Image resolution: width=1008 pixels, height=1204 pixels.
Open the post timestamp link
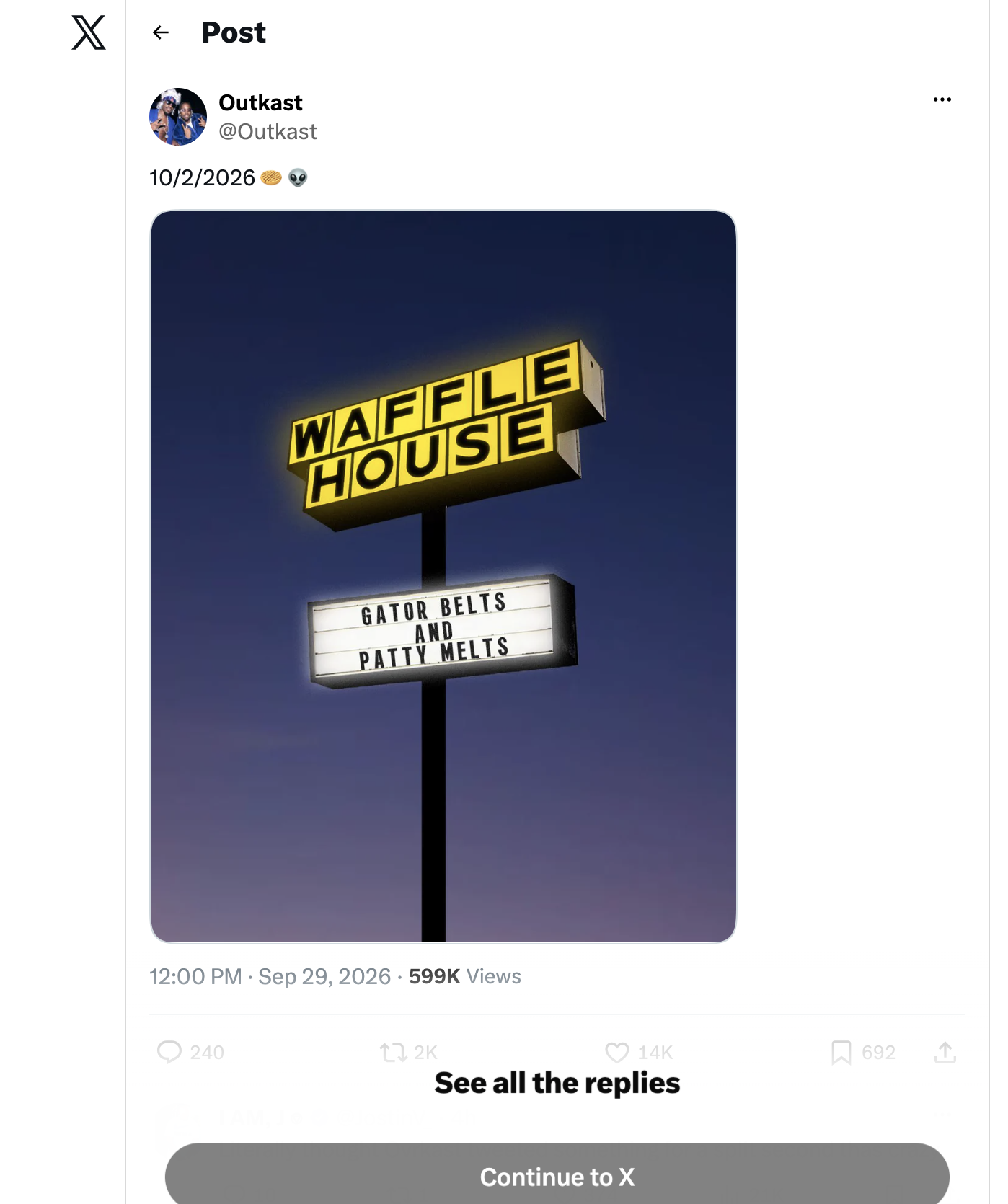(x=270, y=976)
